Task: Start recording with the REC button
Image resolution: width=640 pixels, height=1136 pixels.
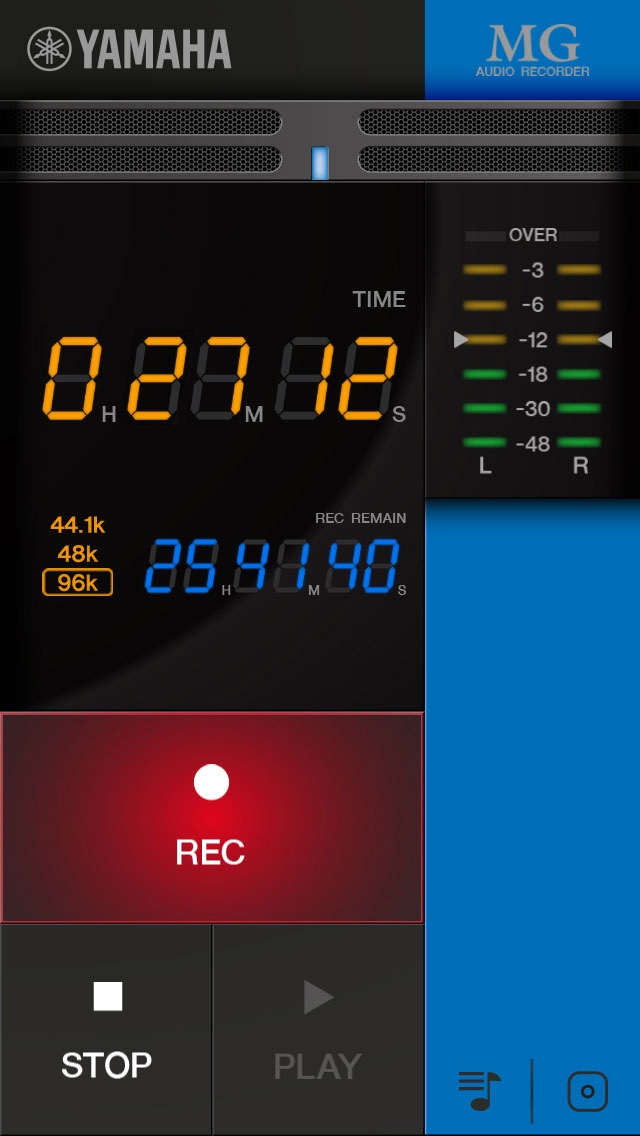Action: pyautogui.click(x=211, y=817)
